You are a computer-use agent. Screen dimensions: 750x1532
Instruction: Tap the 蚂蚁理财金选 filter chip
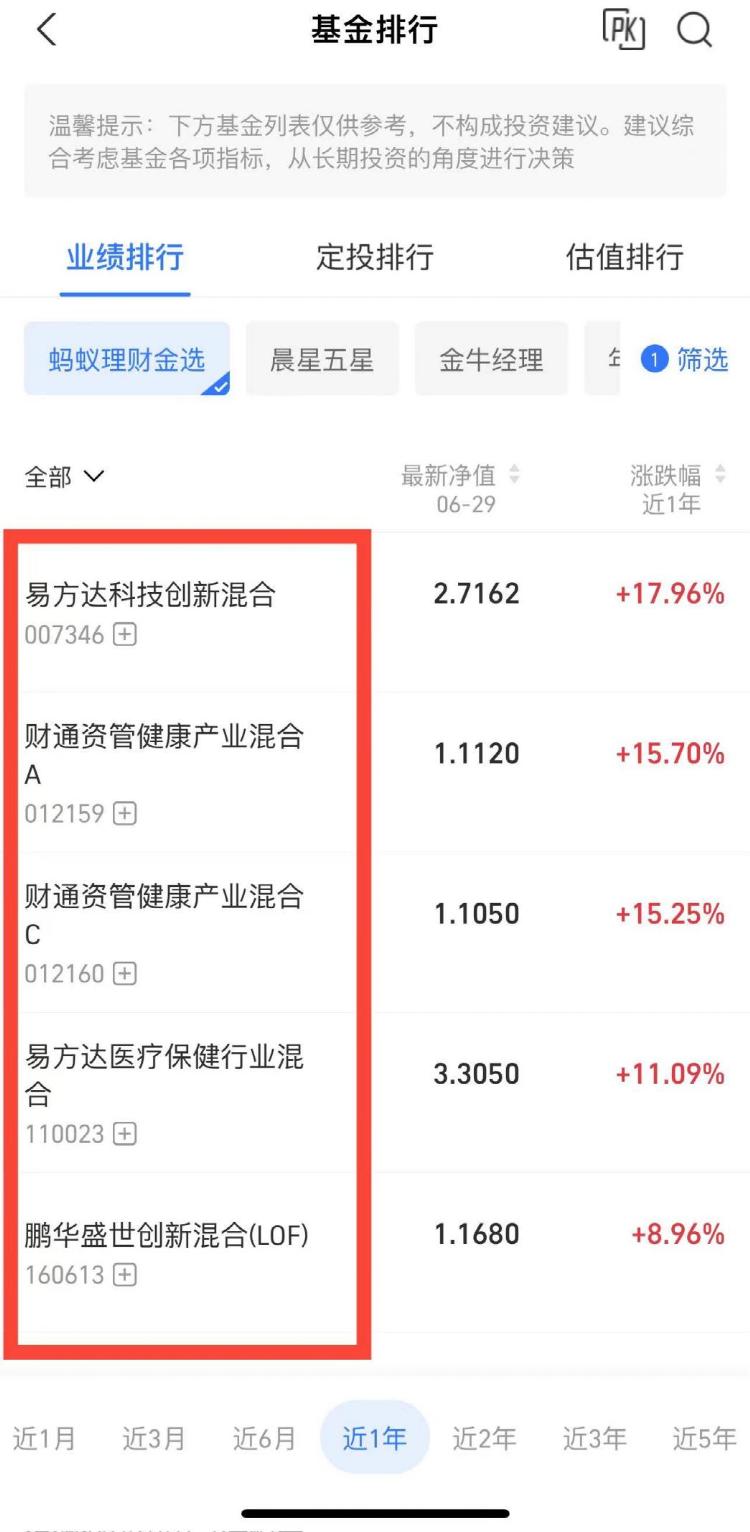pyautogui.click(x=127, y=359)
